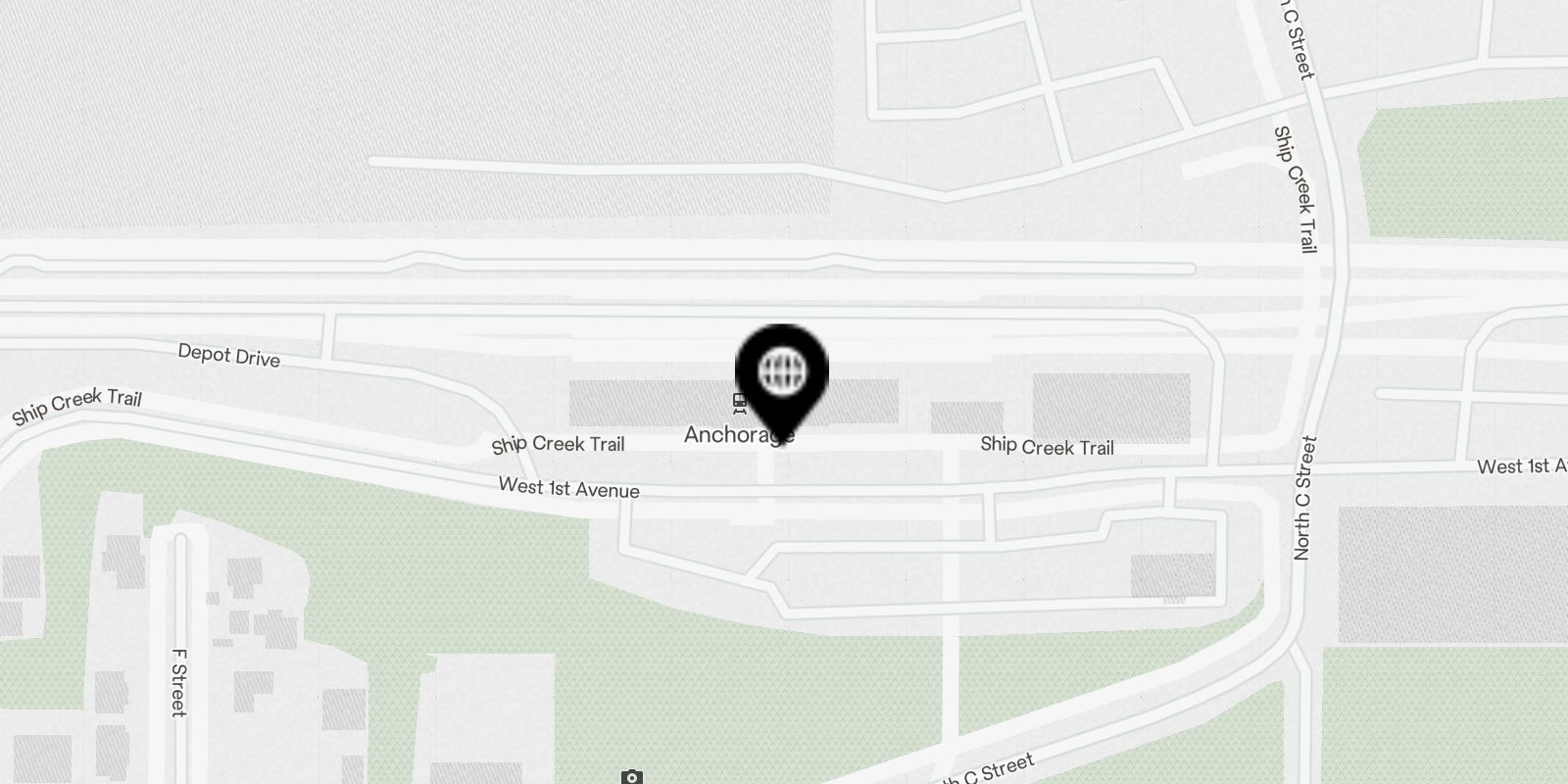Screen dimensions: 1568x784
Task: Open the camera viewpoint marker
Action: 632,777
